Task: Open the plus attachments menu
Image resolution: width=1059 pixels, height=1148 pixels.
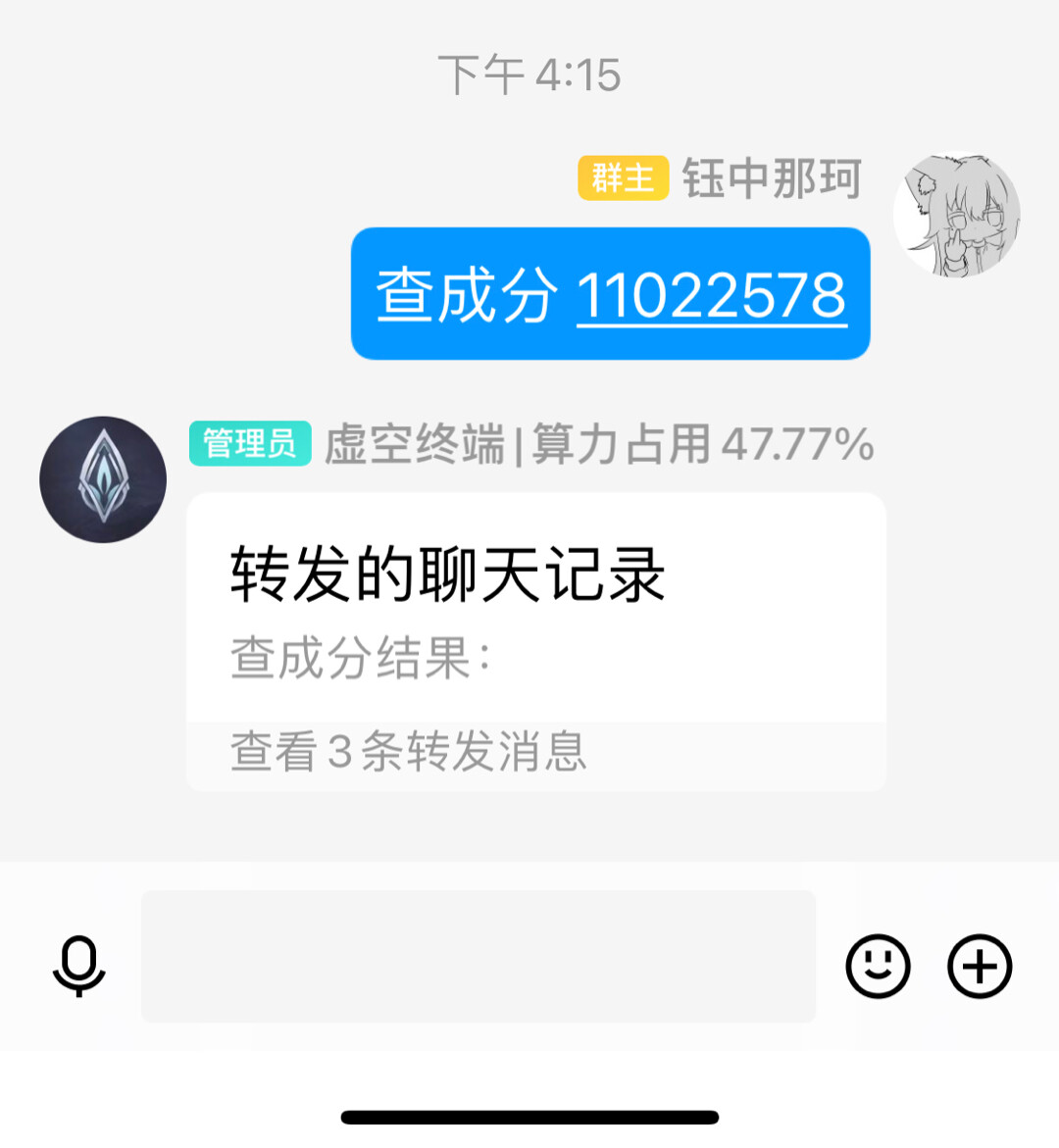Action: click(980, 966)
